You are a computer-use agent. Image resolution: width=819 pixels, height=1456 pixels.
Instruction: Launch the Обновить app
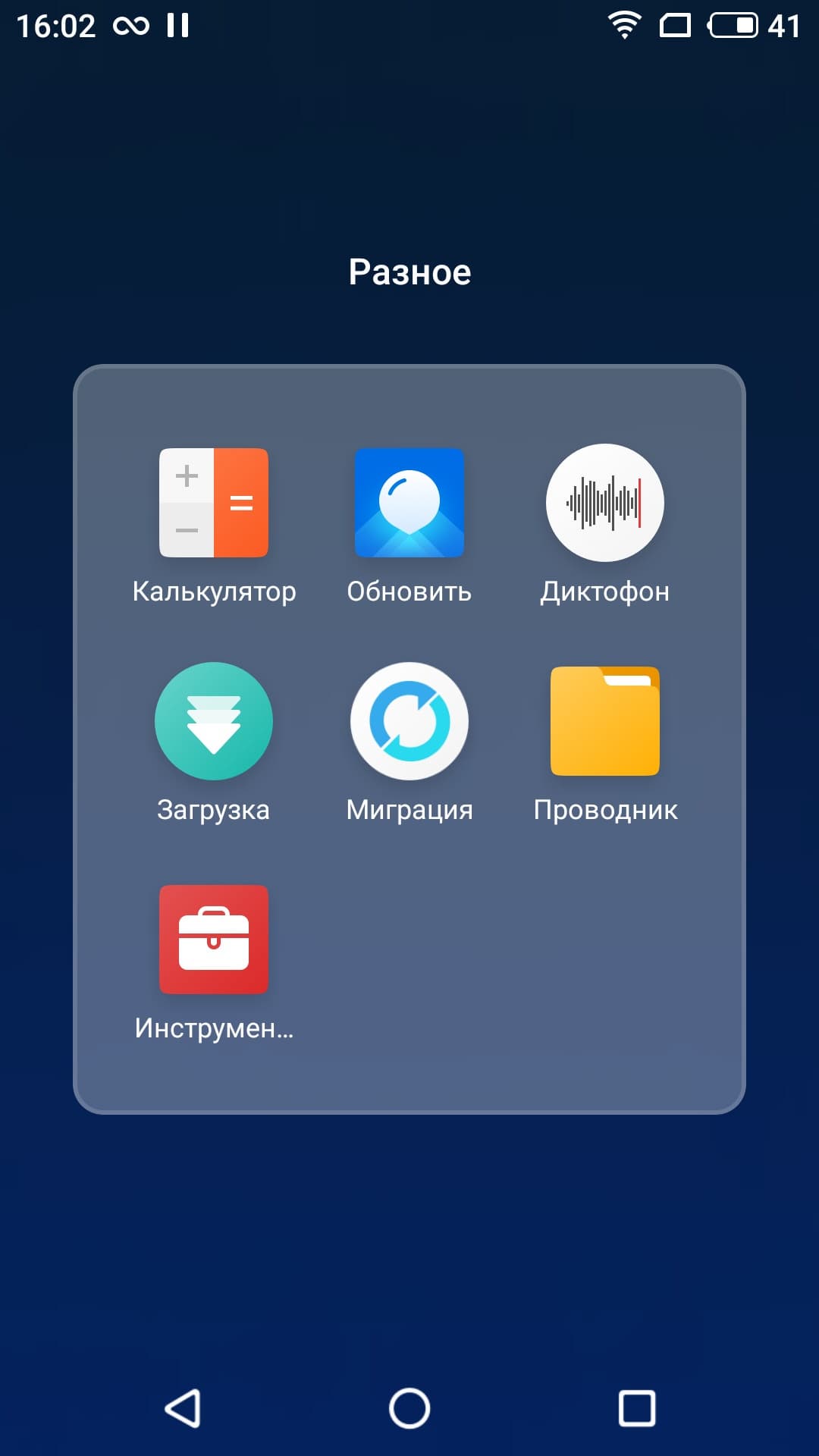(409, 503)
